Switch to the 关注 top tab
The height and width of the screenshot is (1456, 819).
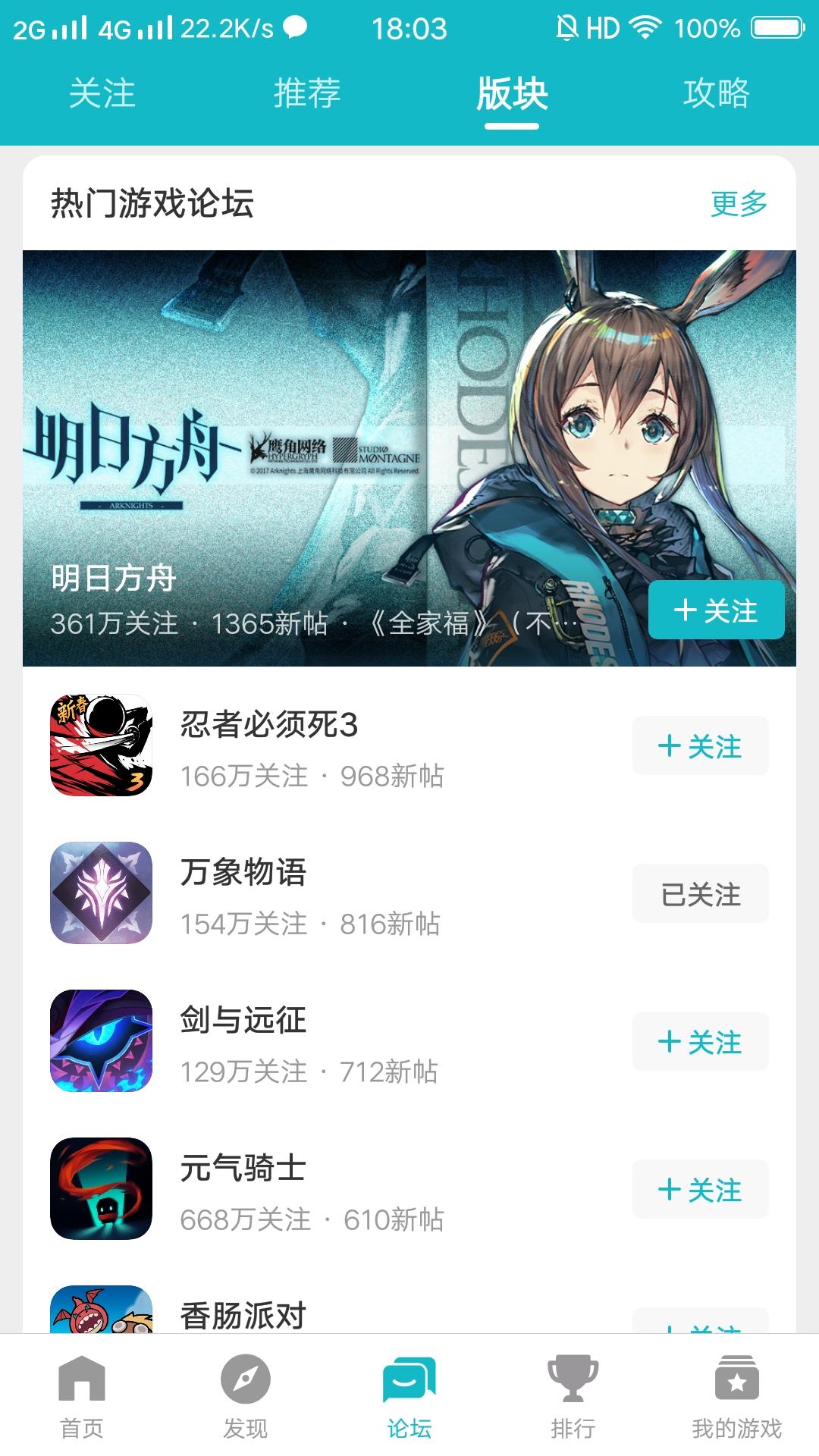click(102, 93)
